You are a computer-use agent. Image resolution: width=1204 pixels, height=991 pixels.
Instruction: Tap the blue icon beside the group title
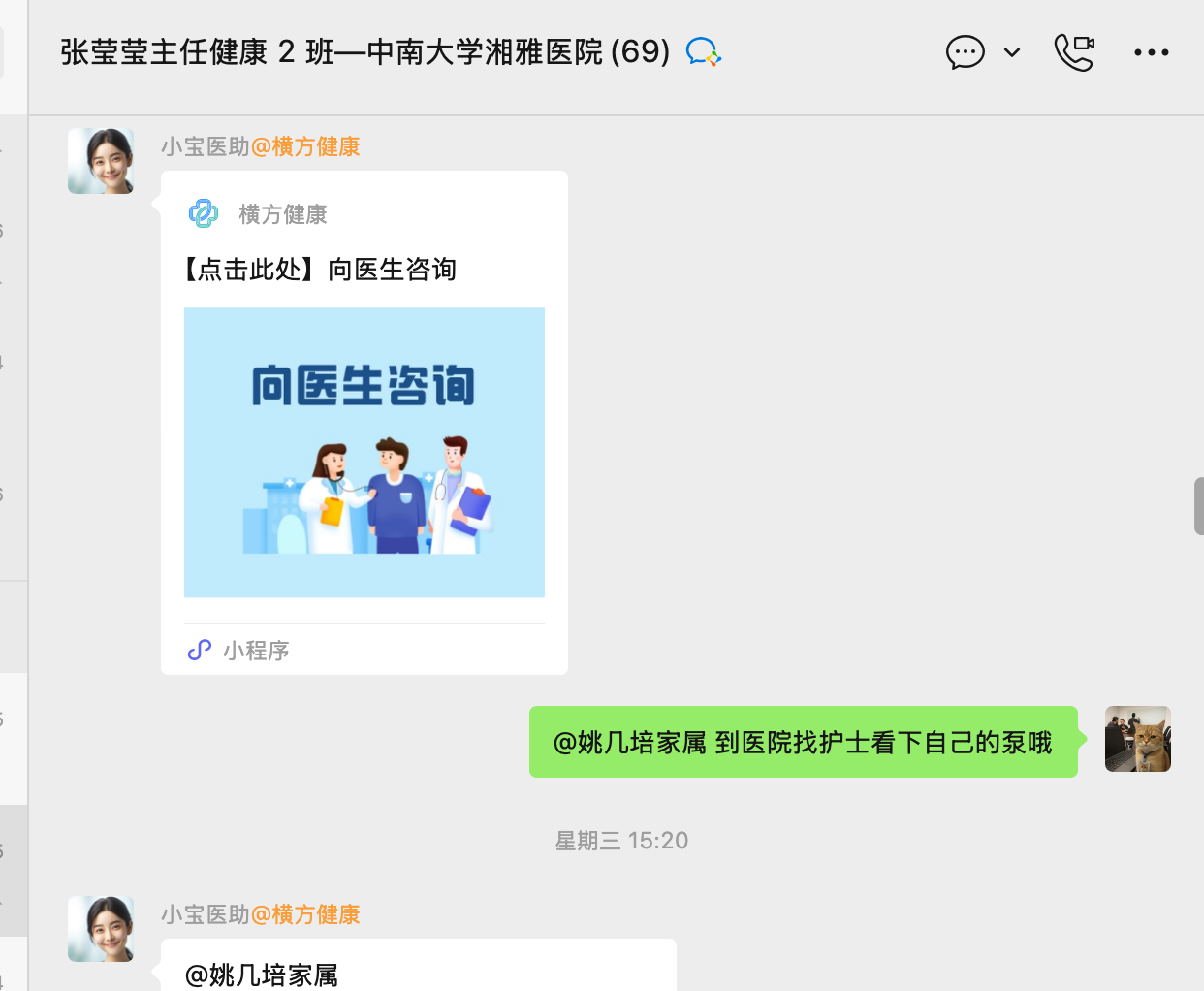pyautogui.click(x=704, y=52)
